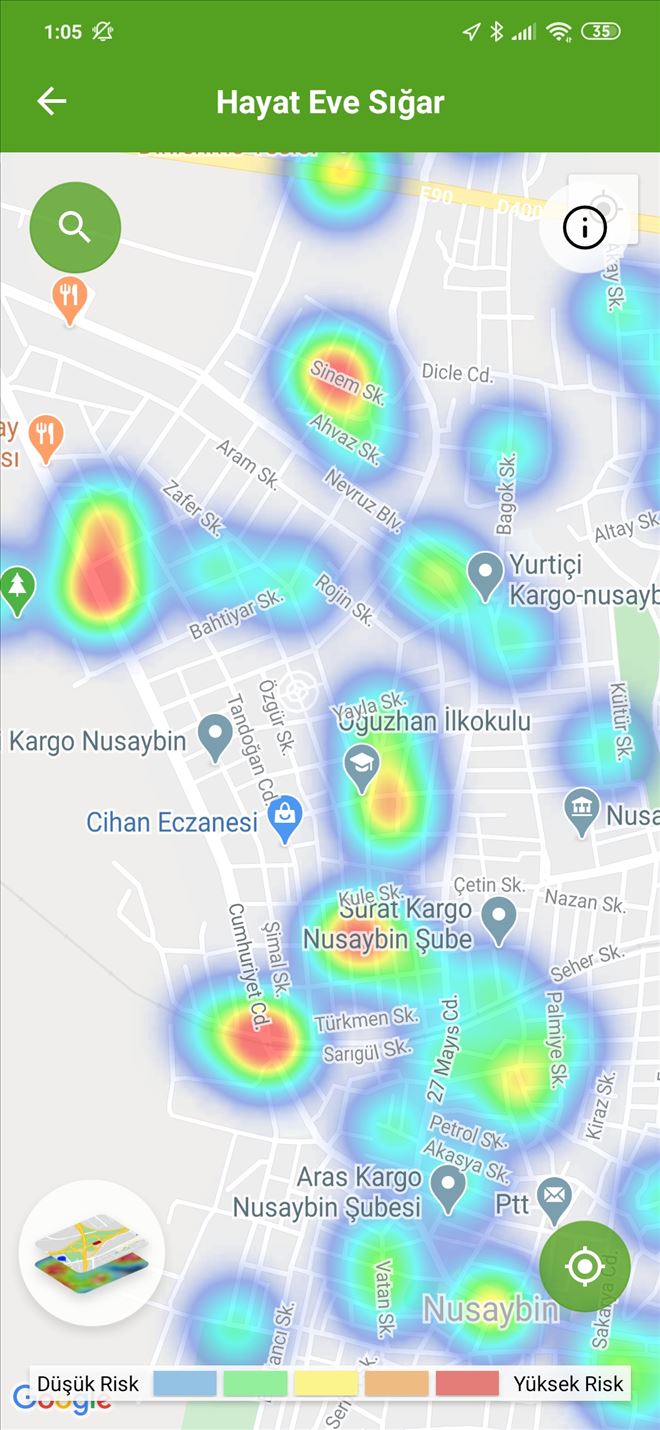The width and height of the screenshot is (660, 1430).
Task: Change the map layer type
Action: [92, 1252]
